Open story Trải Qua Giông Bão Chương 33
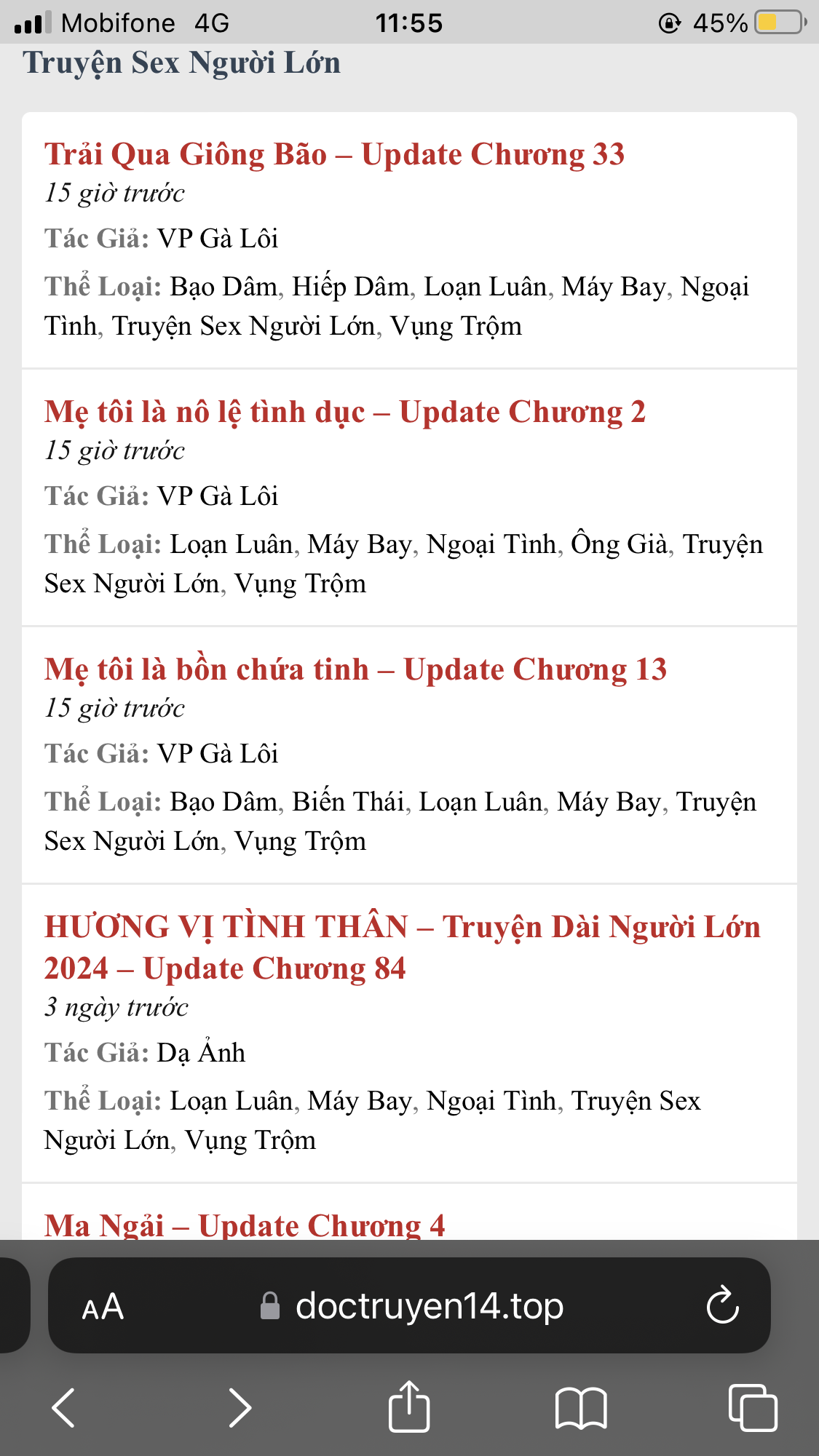819x1456 pixels. pyautogui.click(x=334, y=154)
